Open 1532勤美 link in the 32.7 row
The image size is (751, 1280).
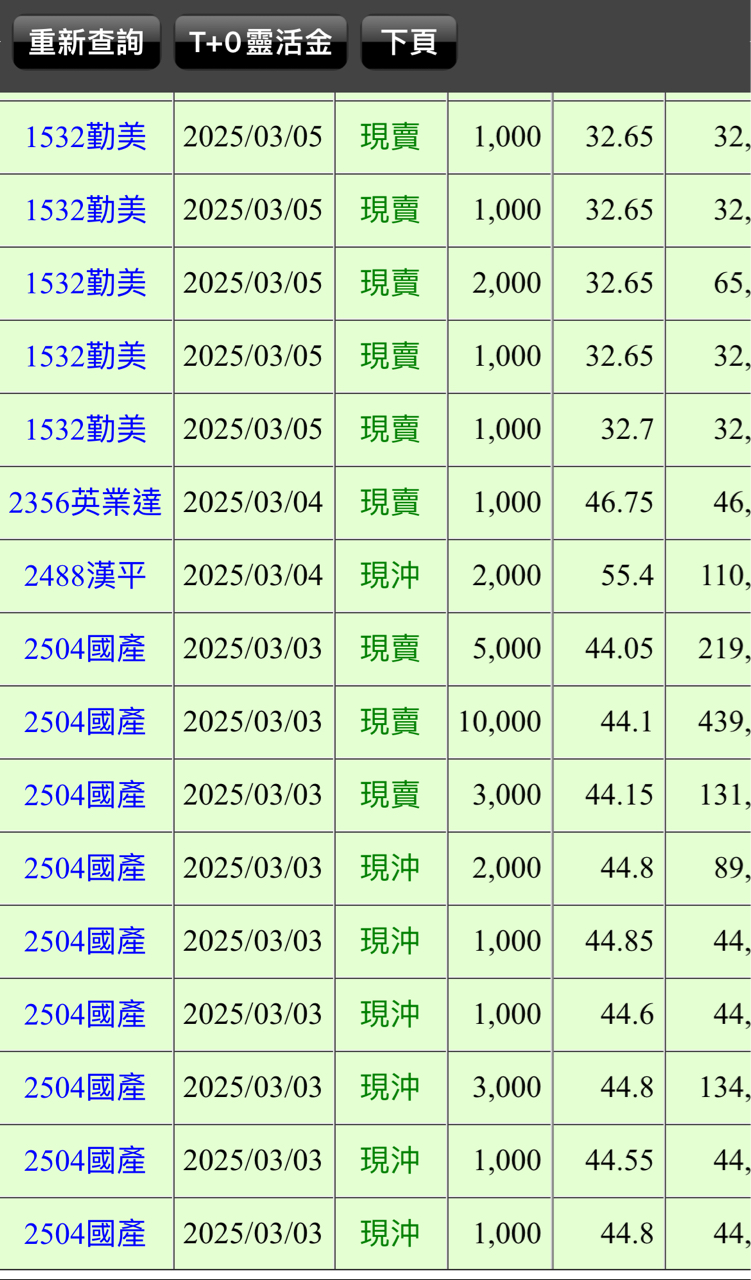pyautogui.click(x=85, y=429)
